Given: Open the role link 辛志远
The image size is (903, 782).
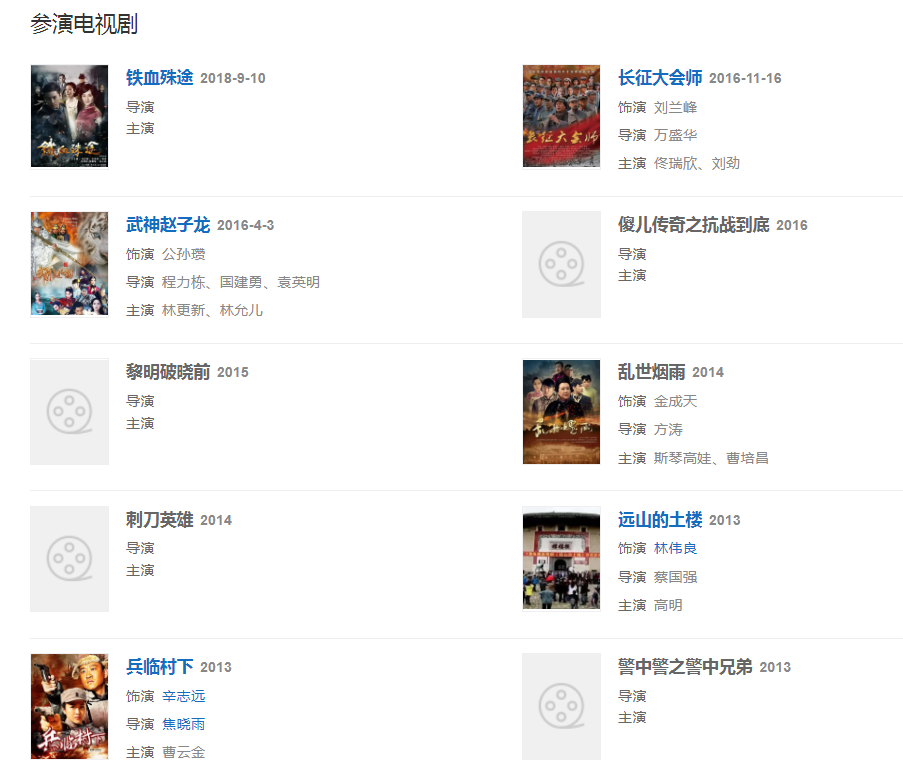Looking at the screenshot, I should [183, 696].
